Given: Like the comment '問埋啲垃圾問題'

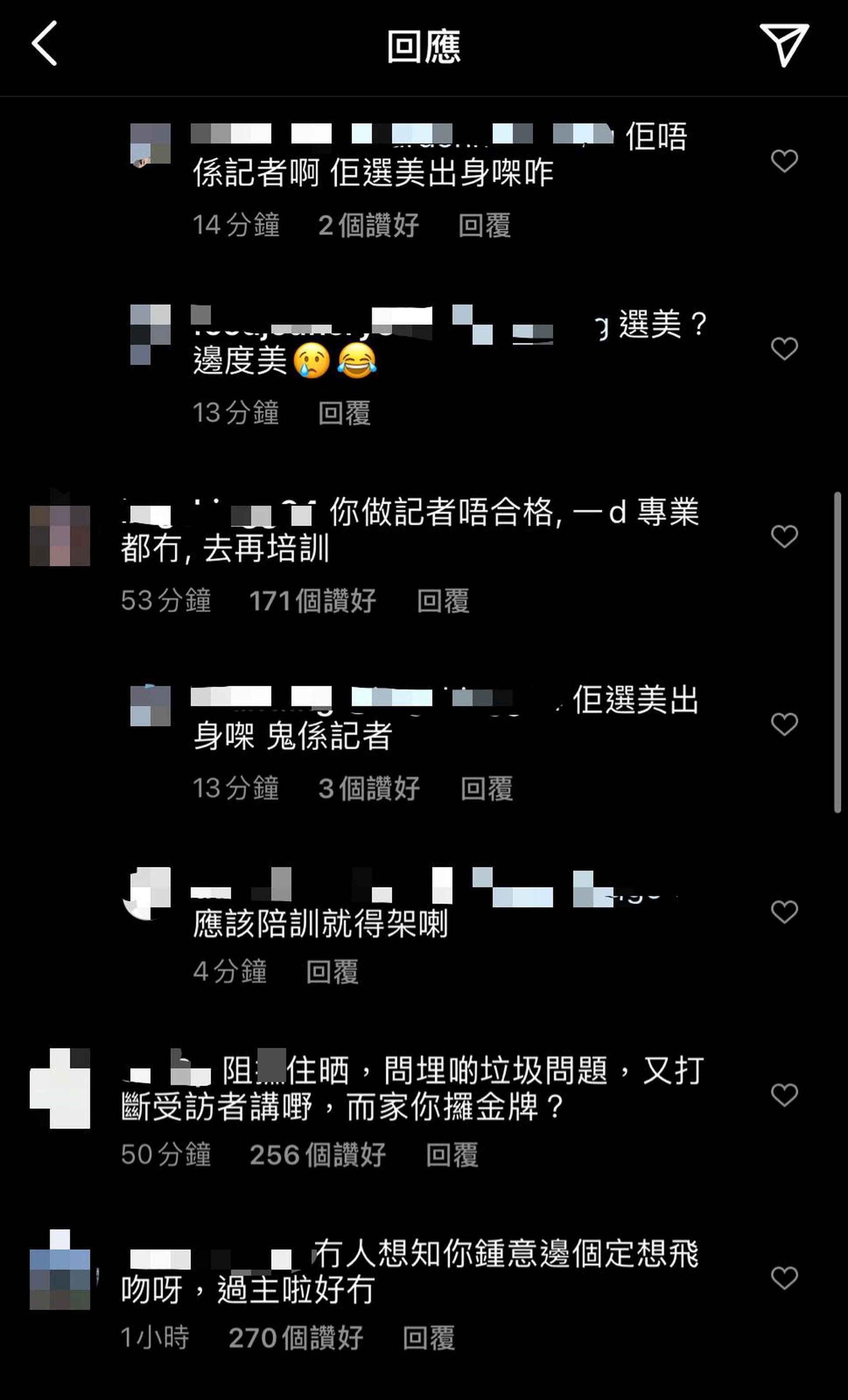Looking at the screenshot, I should pos(784,1095).
